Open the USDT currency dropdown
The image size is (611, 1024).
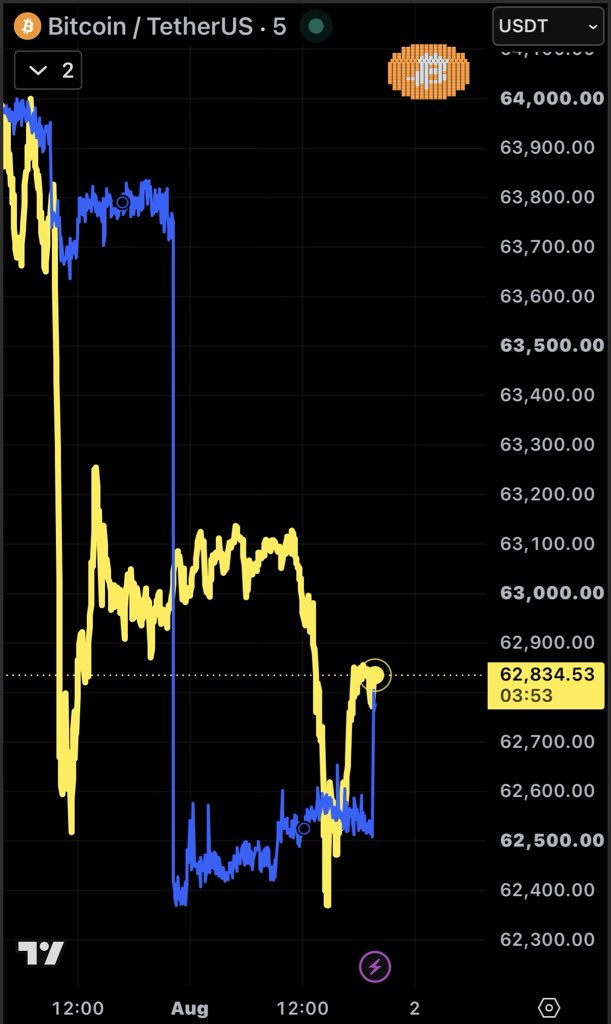(x=548, y=26)
